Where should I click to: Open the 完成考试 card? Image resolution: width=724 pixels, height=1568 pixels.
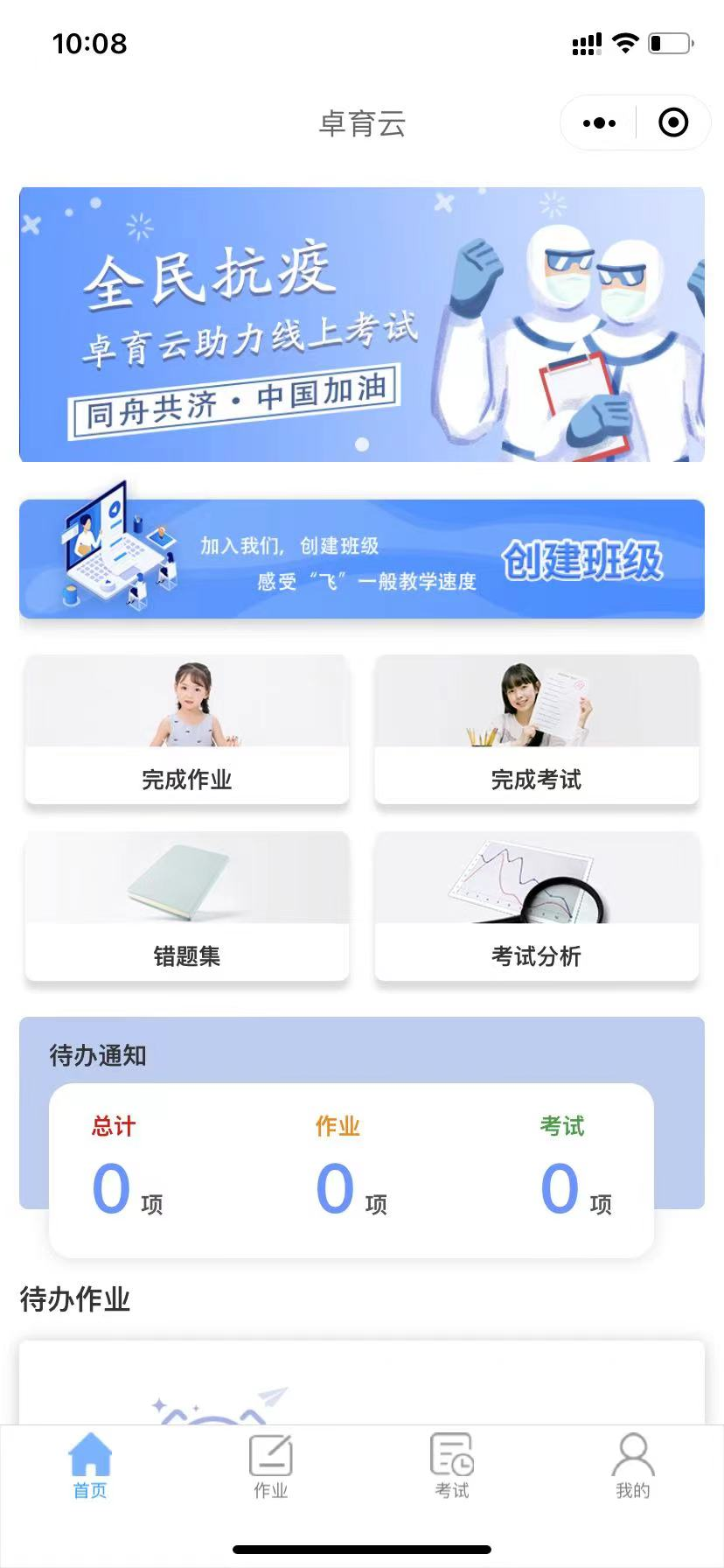(537, 730)
